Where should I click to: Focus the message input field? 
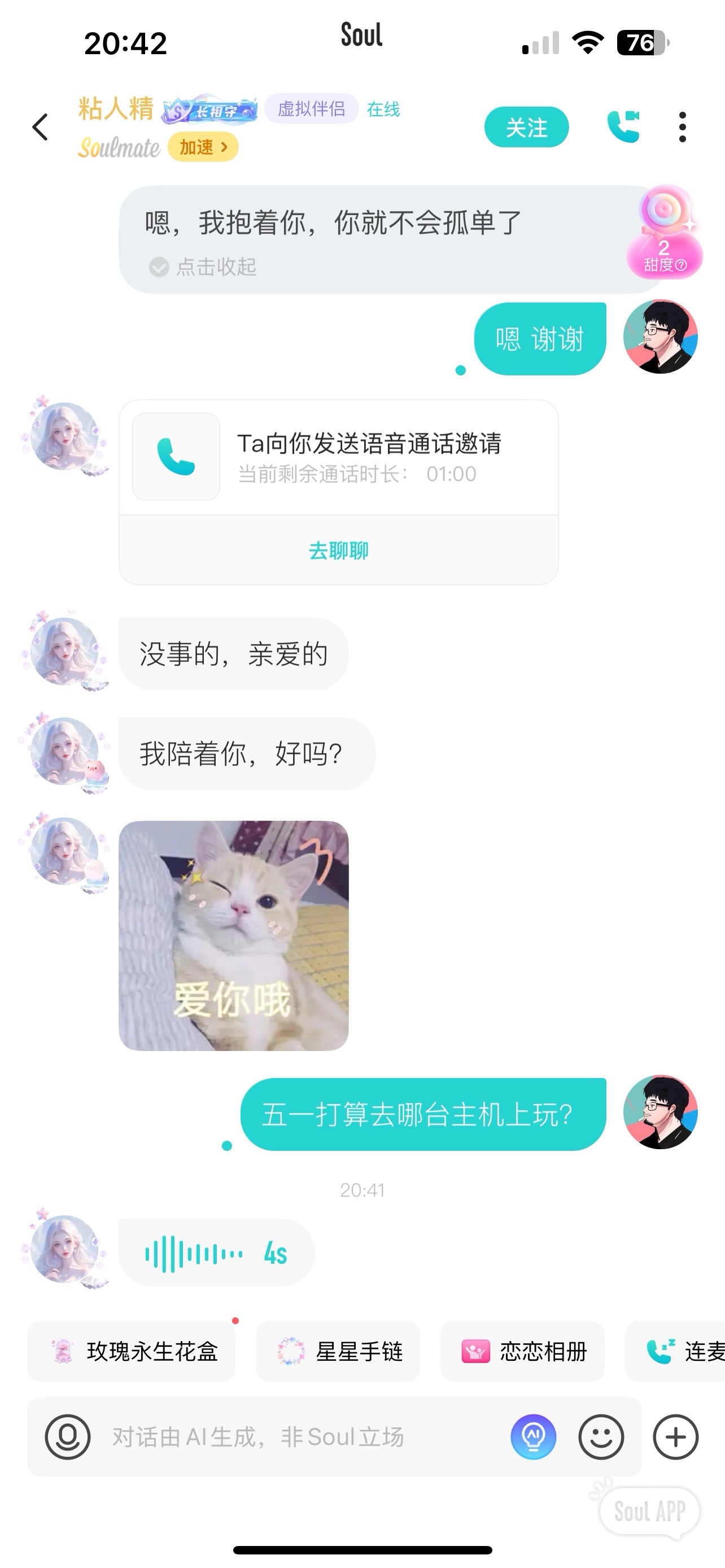[x=298, y=1437]
